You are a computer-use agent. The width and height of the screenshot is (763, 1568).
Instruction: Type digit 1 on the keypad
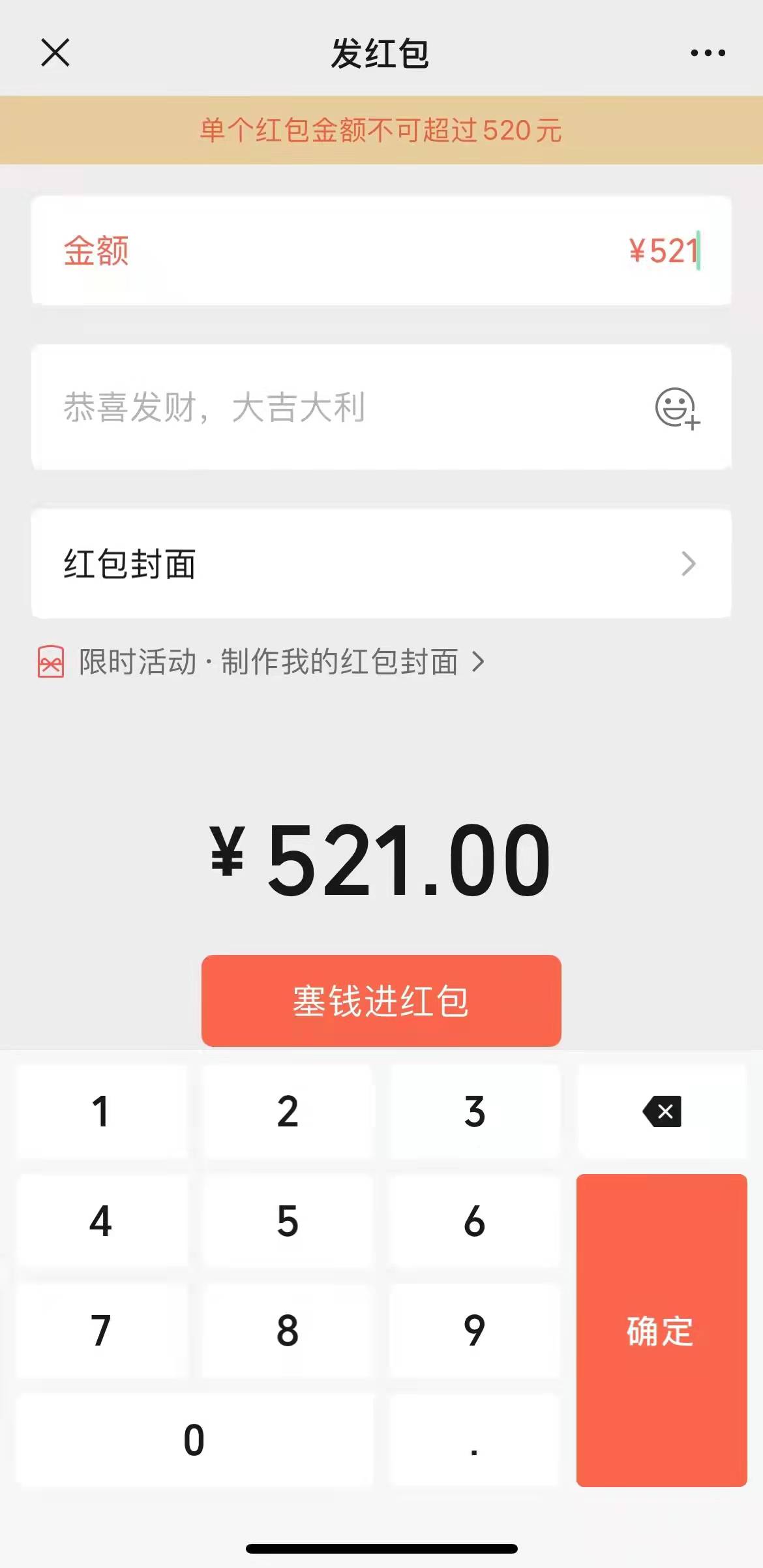point(101,1111)
